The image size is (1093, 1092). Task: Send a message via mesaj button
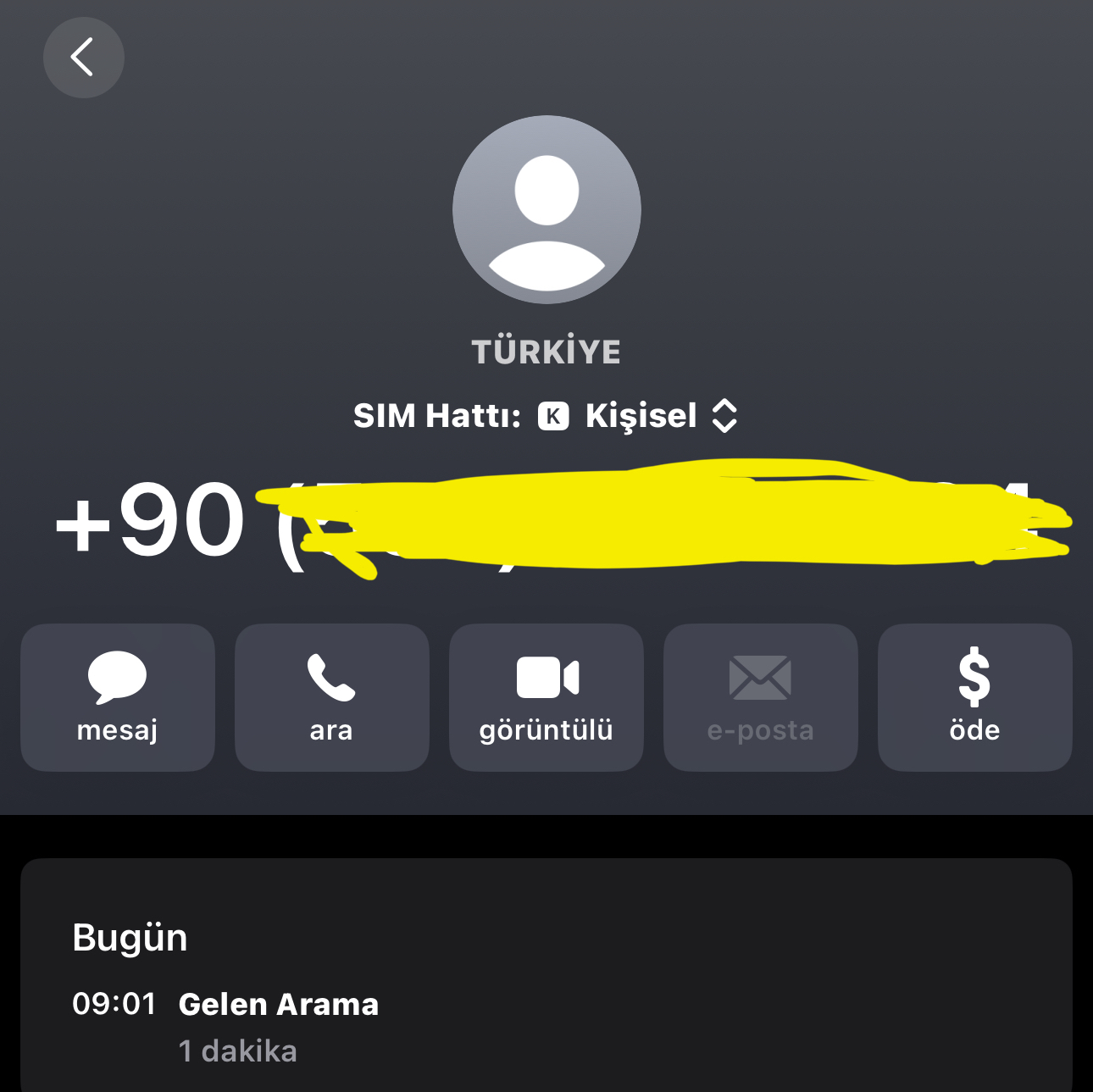tap(118, 697)
